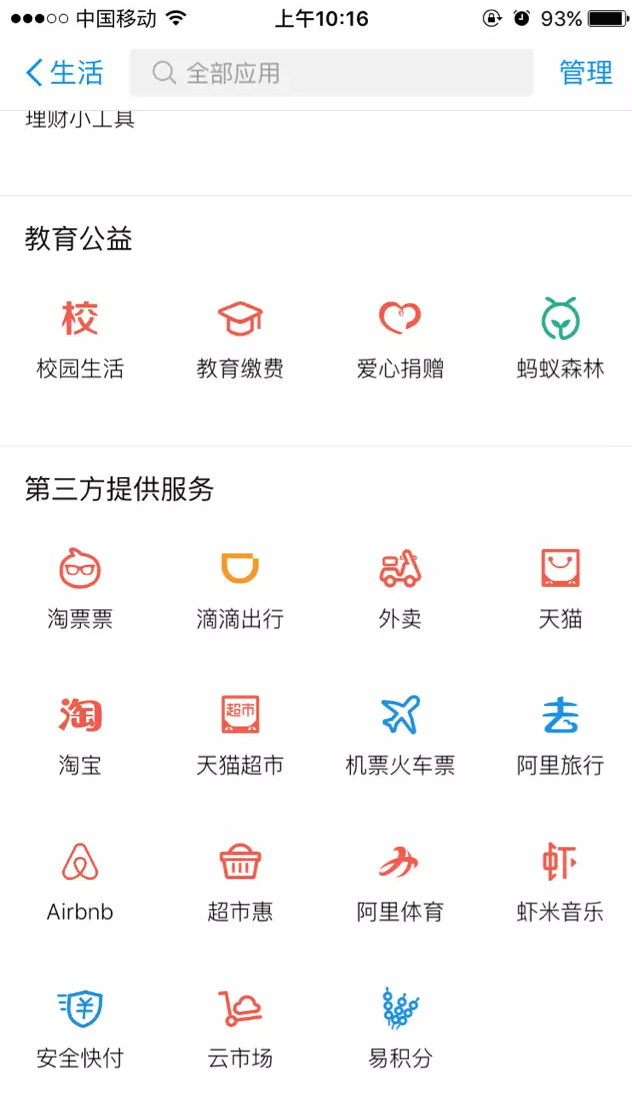Image resolution: width=632 pixels, height=1113 pixels.
Task: Open 超市惠
Action: click(x=240, y=882)
